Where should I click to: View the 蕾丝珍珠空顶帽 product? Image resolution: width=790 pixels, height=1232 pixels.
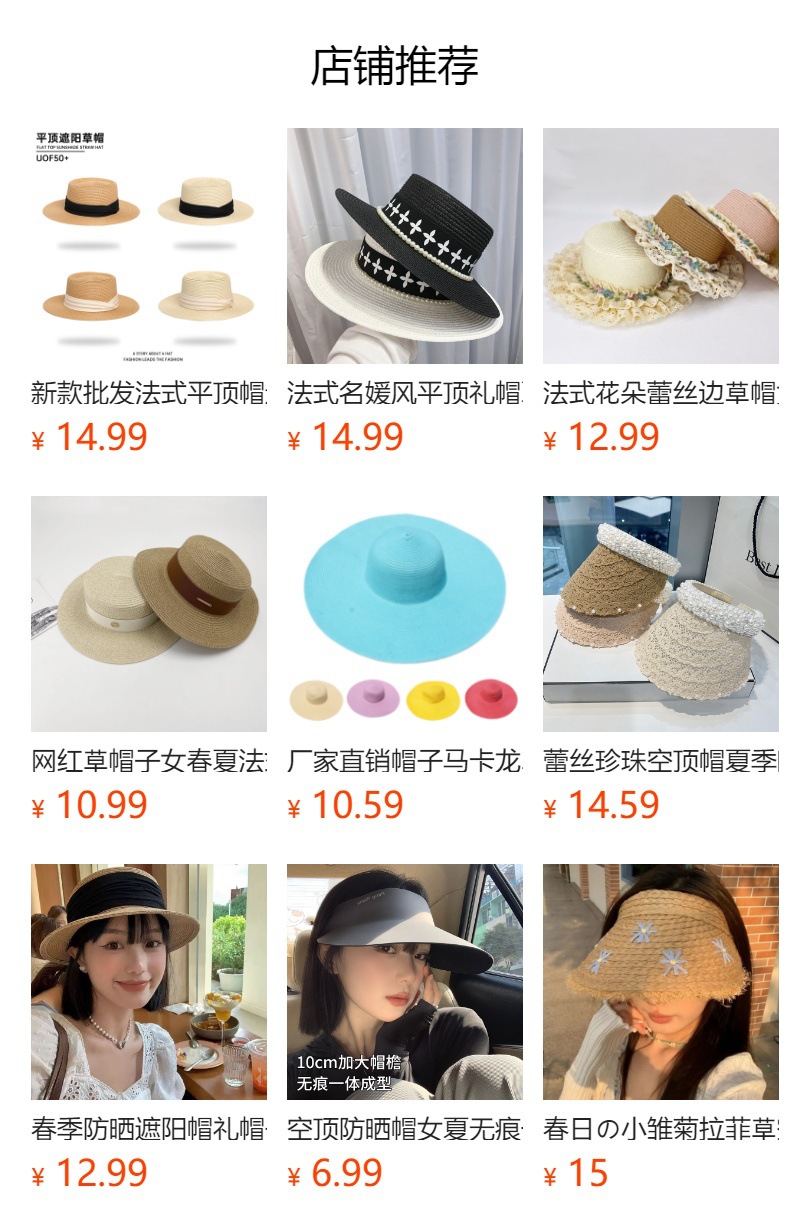pyautogui.click(x=661, y=660)
